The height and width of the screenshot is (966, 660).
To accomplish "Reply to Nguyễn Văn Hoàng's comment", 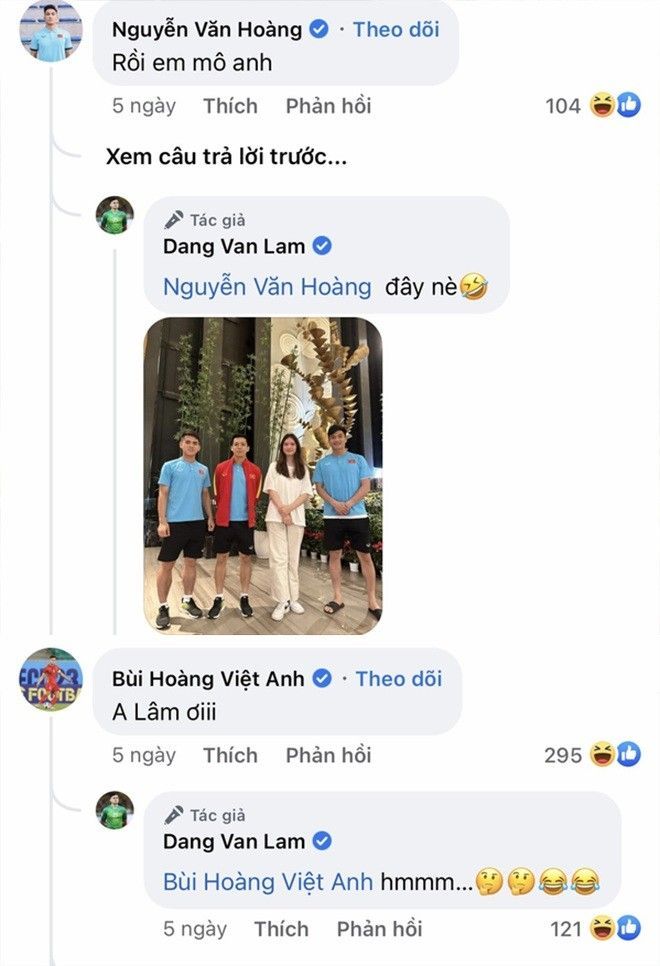I will click(x=328, y=106).
